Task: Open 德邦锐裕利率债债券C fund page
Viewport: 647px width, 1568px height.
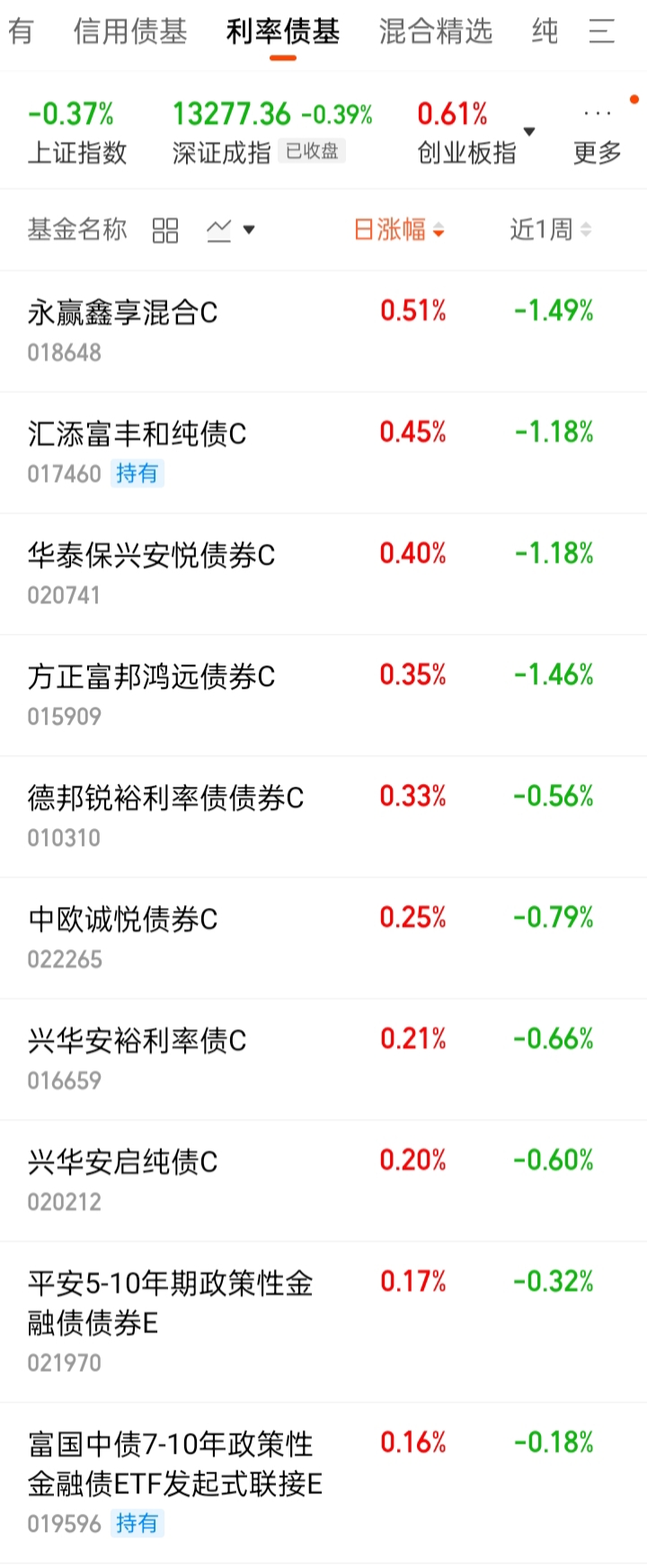Action: pyautogui.click(x=165, y=797)
